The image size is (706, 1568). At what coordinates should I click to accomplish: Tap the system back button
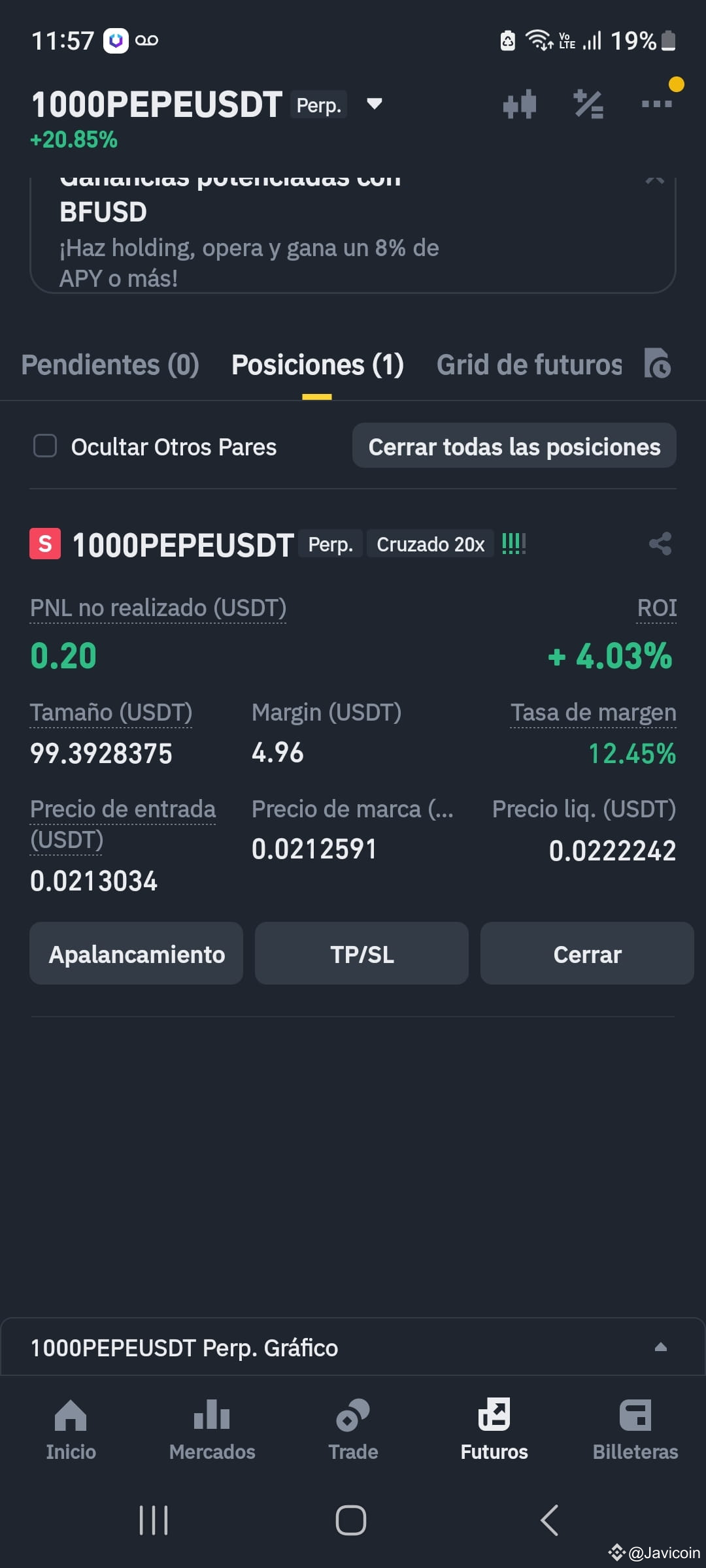coord(550,1520)
